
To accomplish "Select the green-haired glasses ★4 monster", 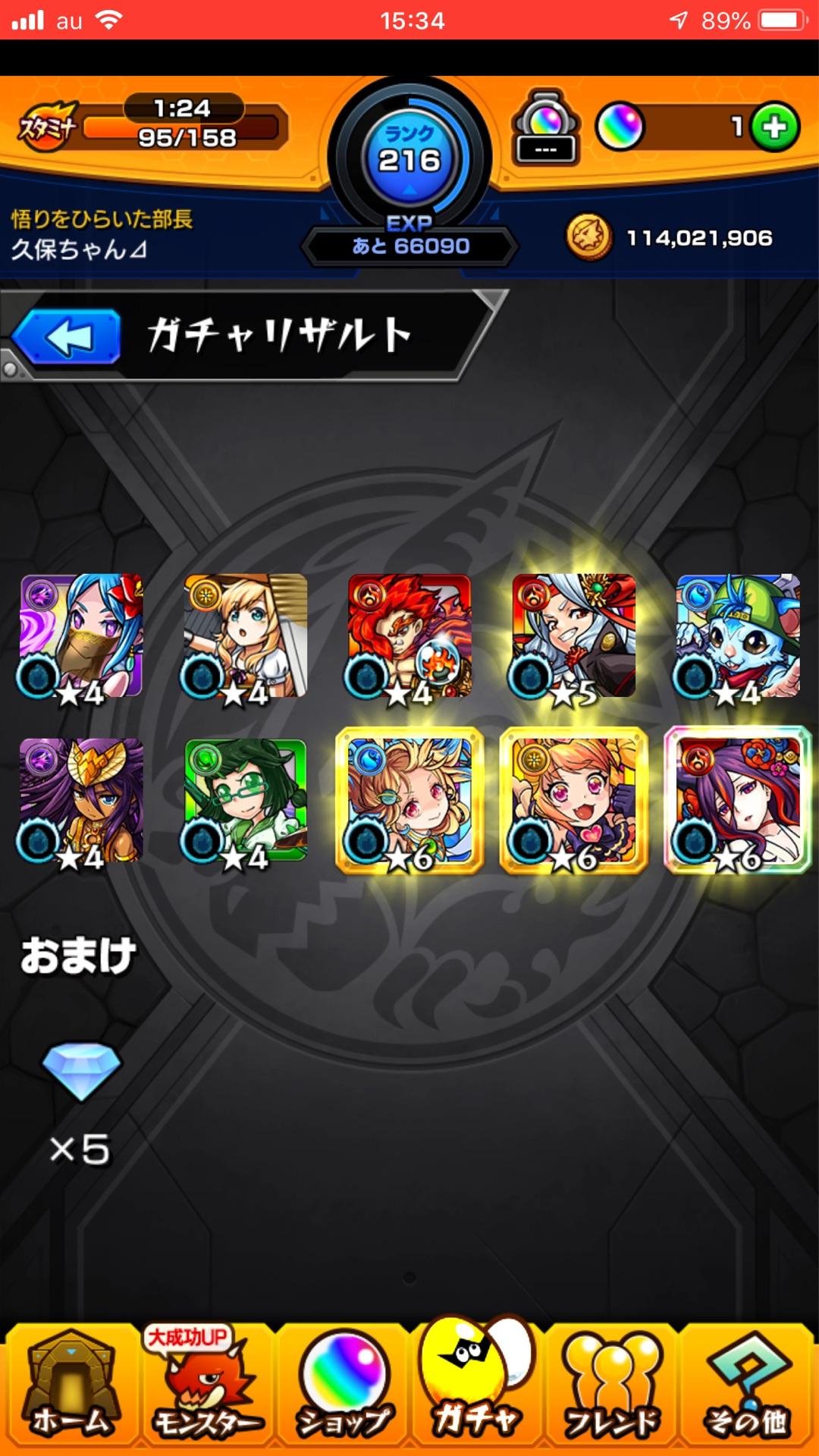I will click(245, 800).
